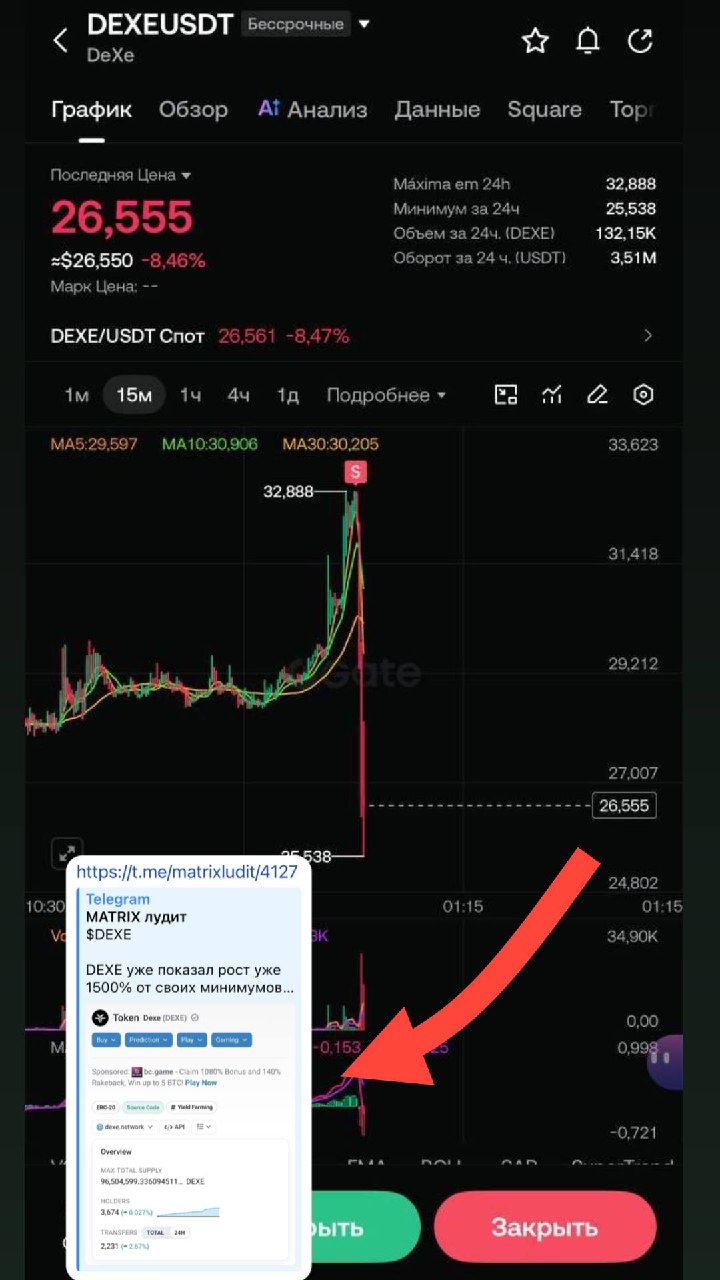
Task: Open the drawing tools pencil icon
Action: pos(597,395)
